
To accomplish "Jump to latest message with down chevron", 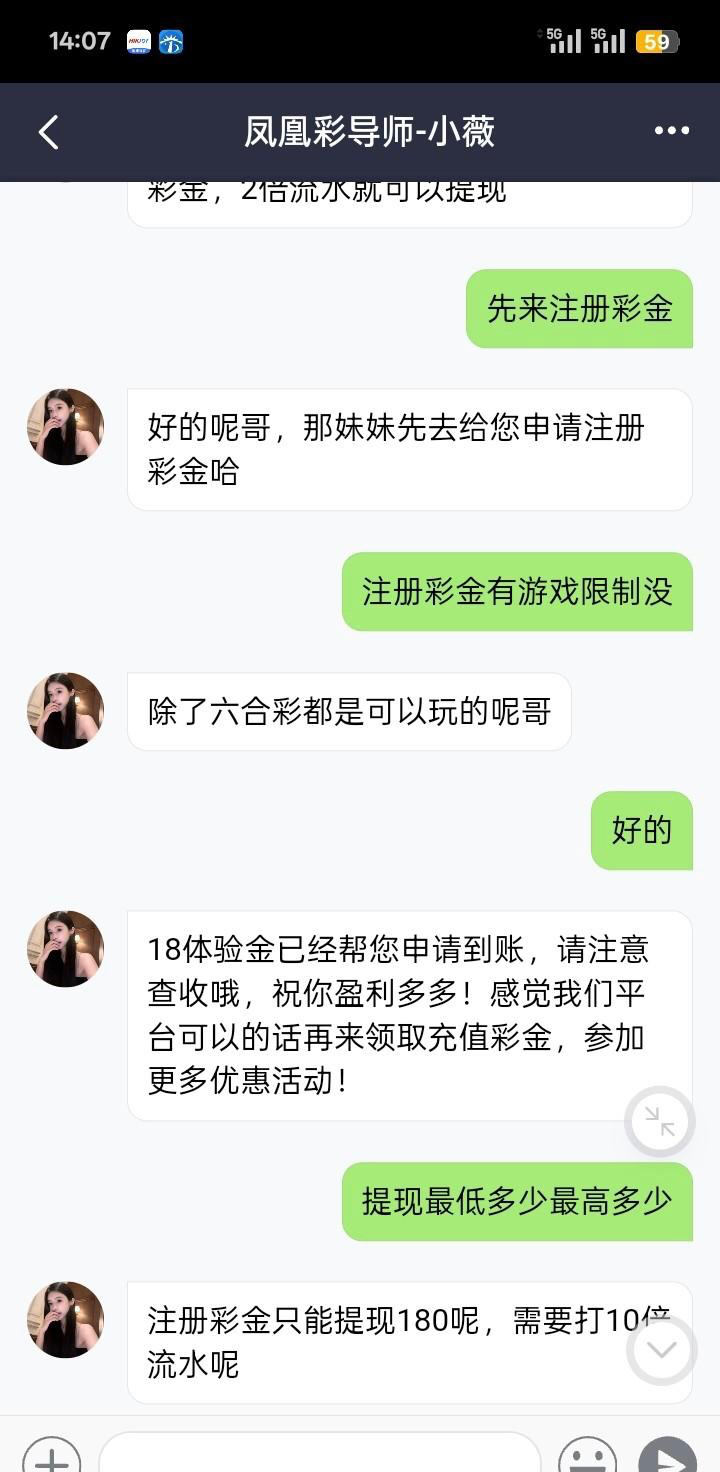I will pos(661,1350).
